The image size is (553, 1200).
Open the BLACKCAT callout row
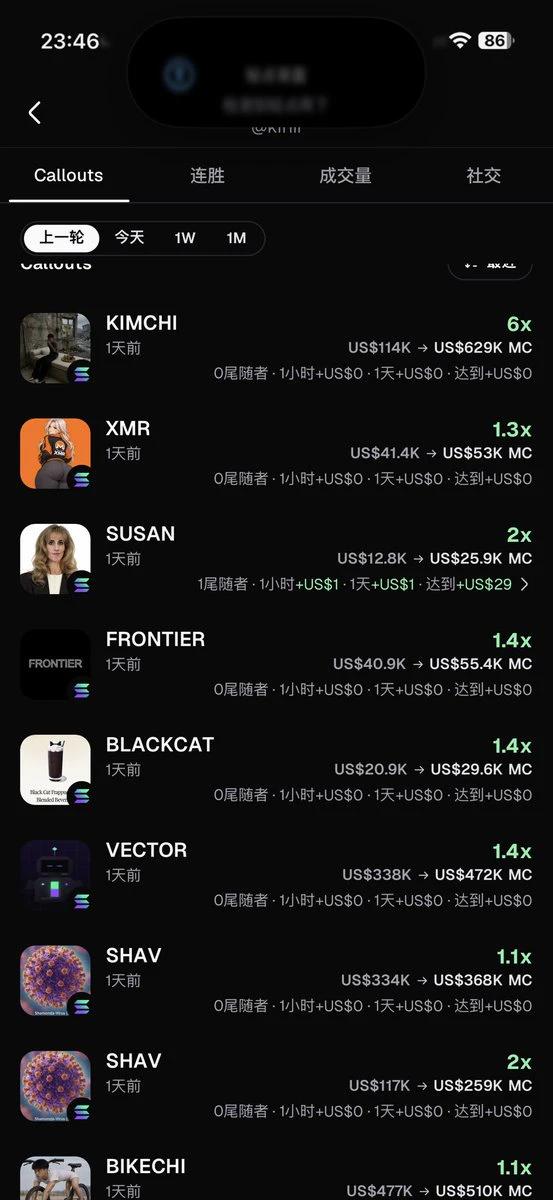(276, 770)
